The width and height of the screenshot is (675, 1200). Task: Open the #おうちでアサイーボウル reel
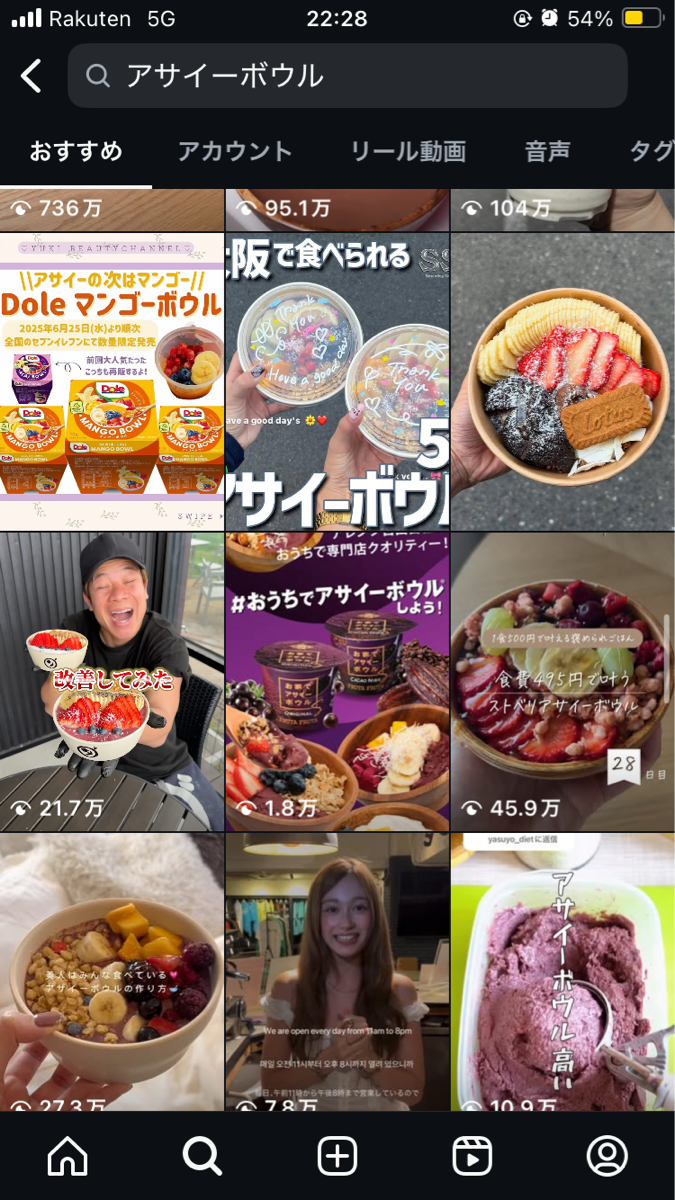337,681
